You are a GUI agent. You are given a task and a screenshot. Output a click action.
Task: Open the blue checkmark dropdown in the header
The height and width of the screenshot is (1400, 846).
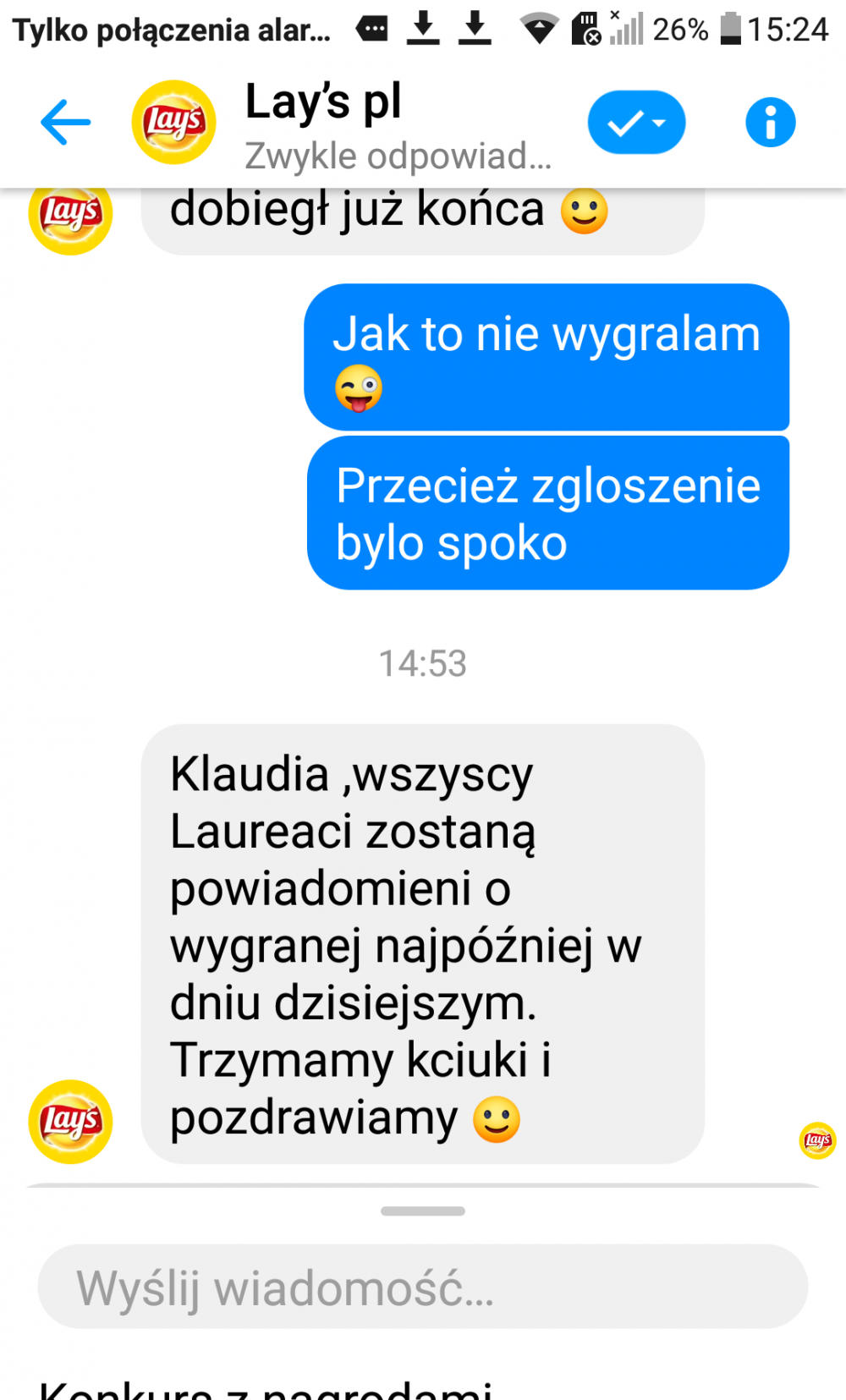pos(636,124)
